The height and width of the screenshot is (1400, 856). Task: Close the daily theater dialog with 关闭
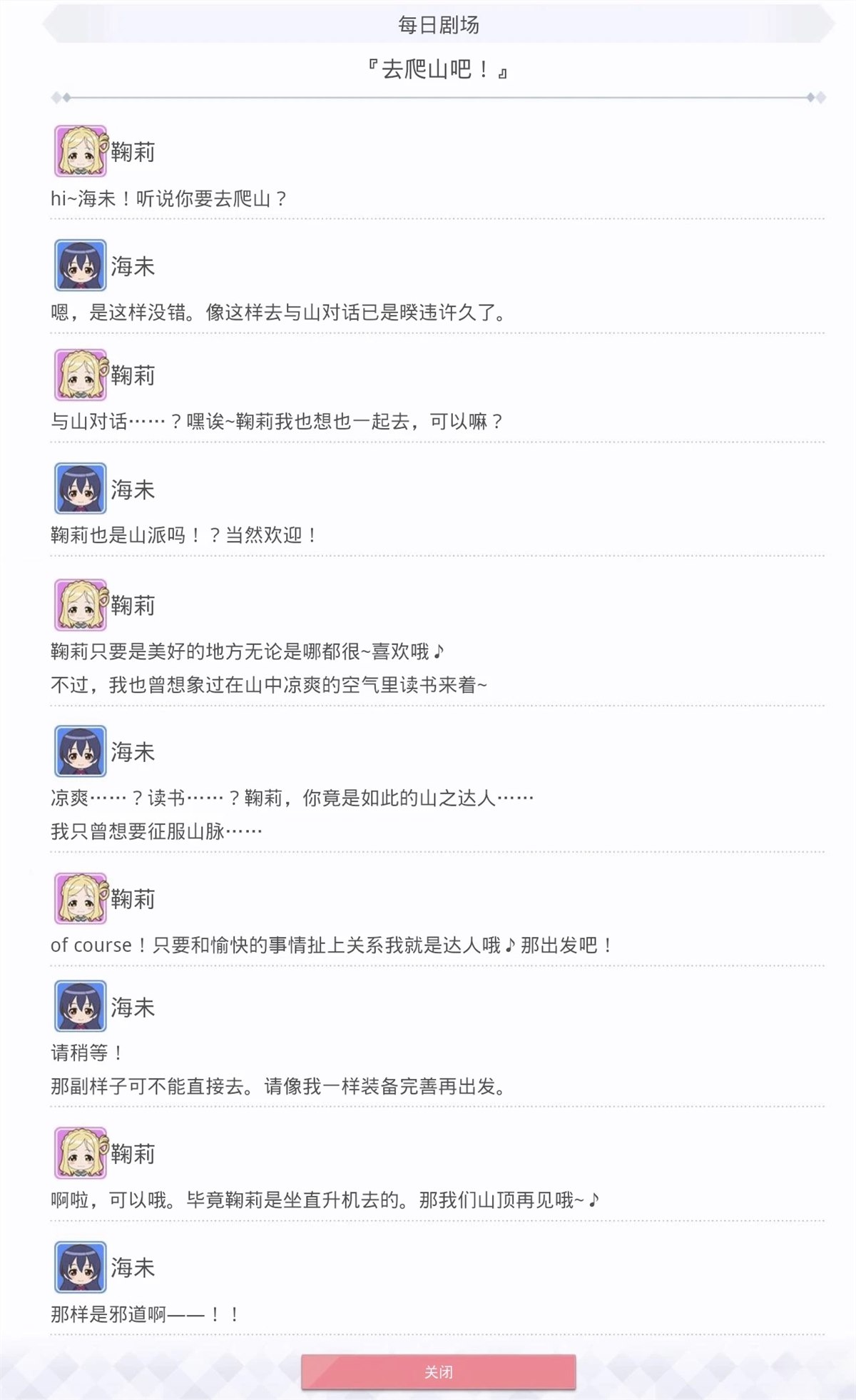point(438,1371)
